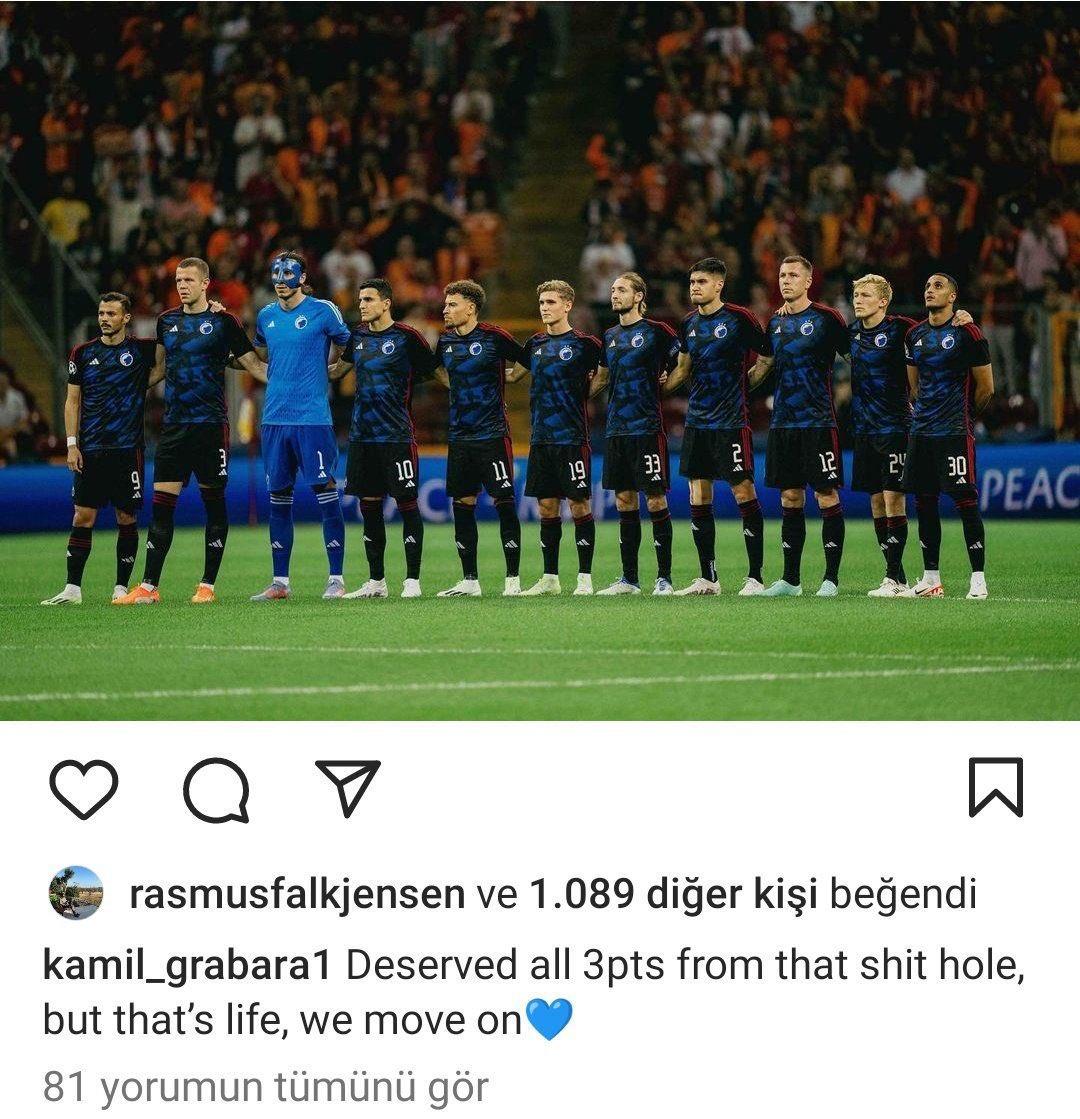
Task: View all 81 comments (yorumun tümünü gör)
Action: tap(265, 1087)
